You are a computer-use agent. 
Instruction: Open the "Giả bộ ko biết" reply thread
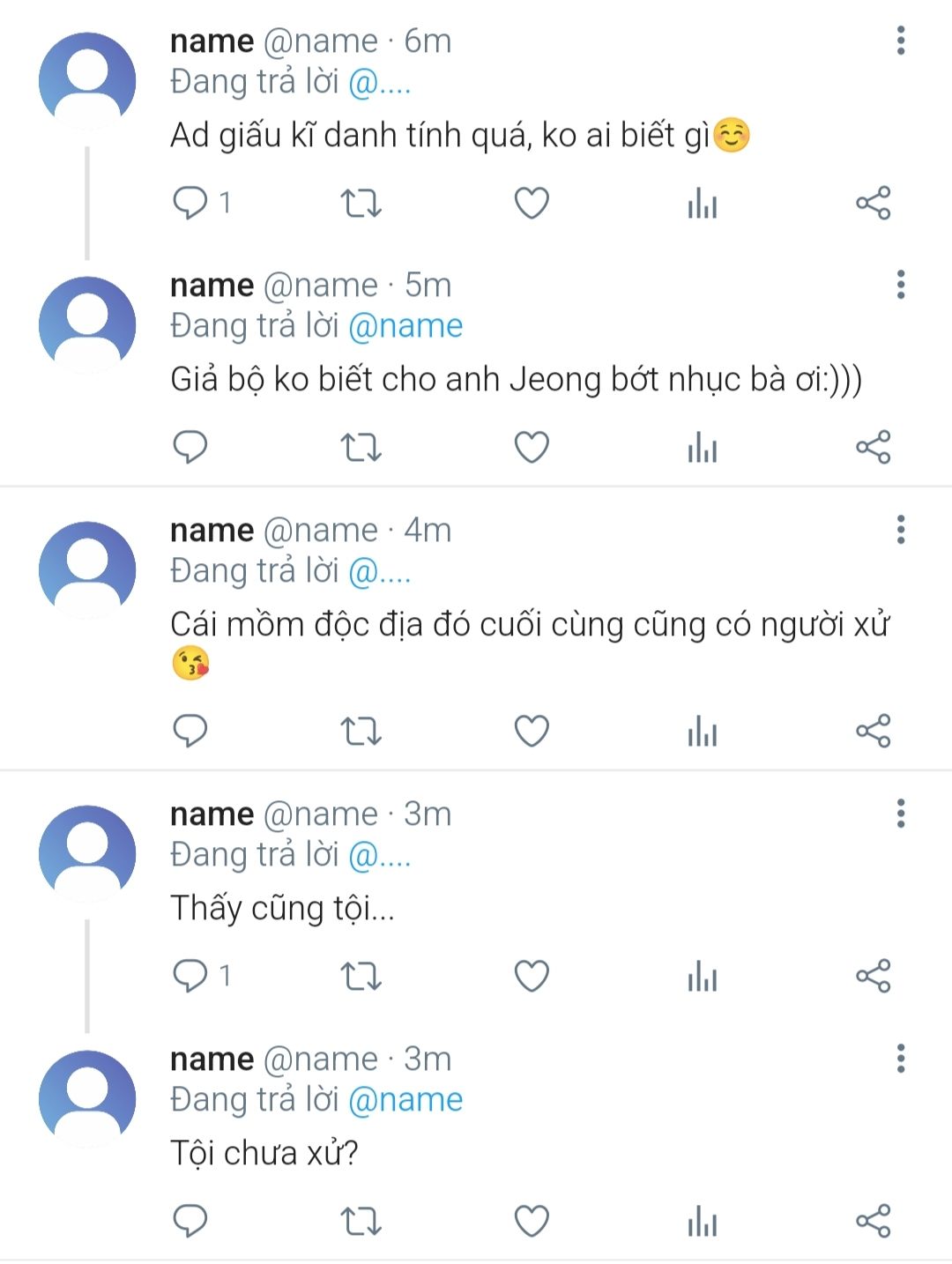516,380
